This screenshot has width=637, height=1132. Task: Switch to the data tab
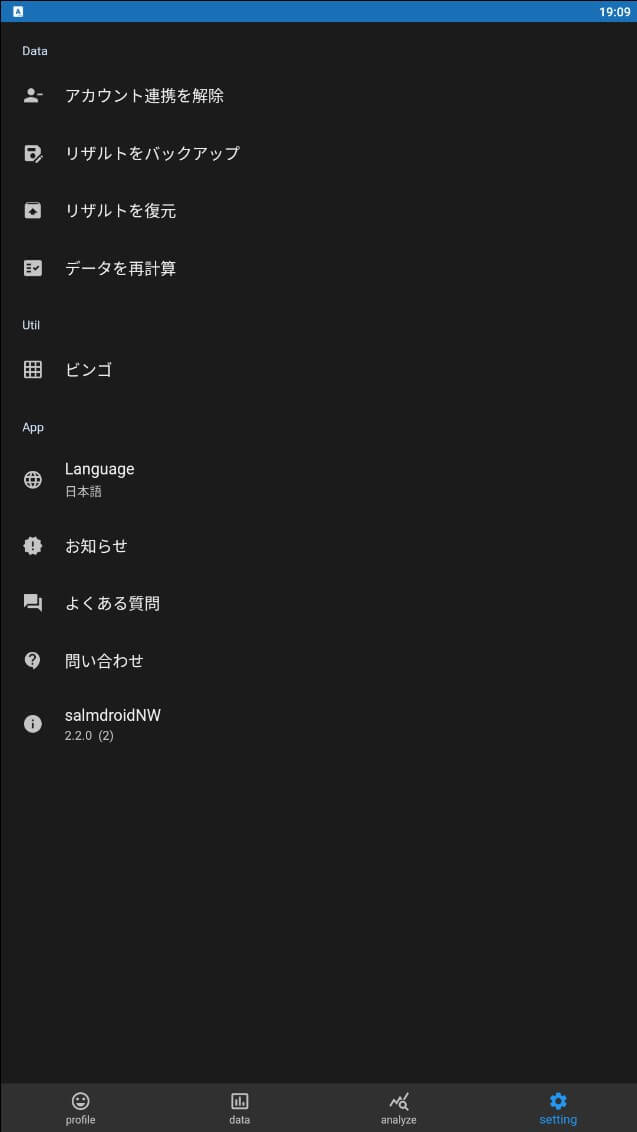[239, 1108]
